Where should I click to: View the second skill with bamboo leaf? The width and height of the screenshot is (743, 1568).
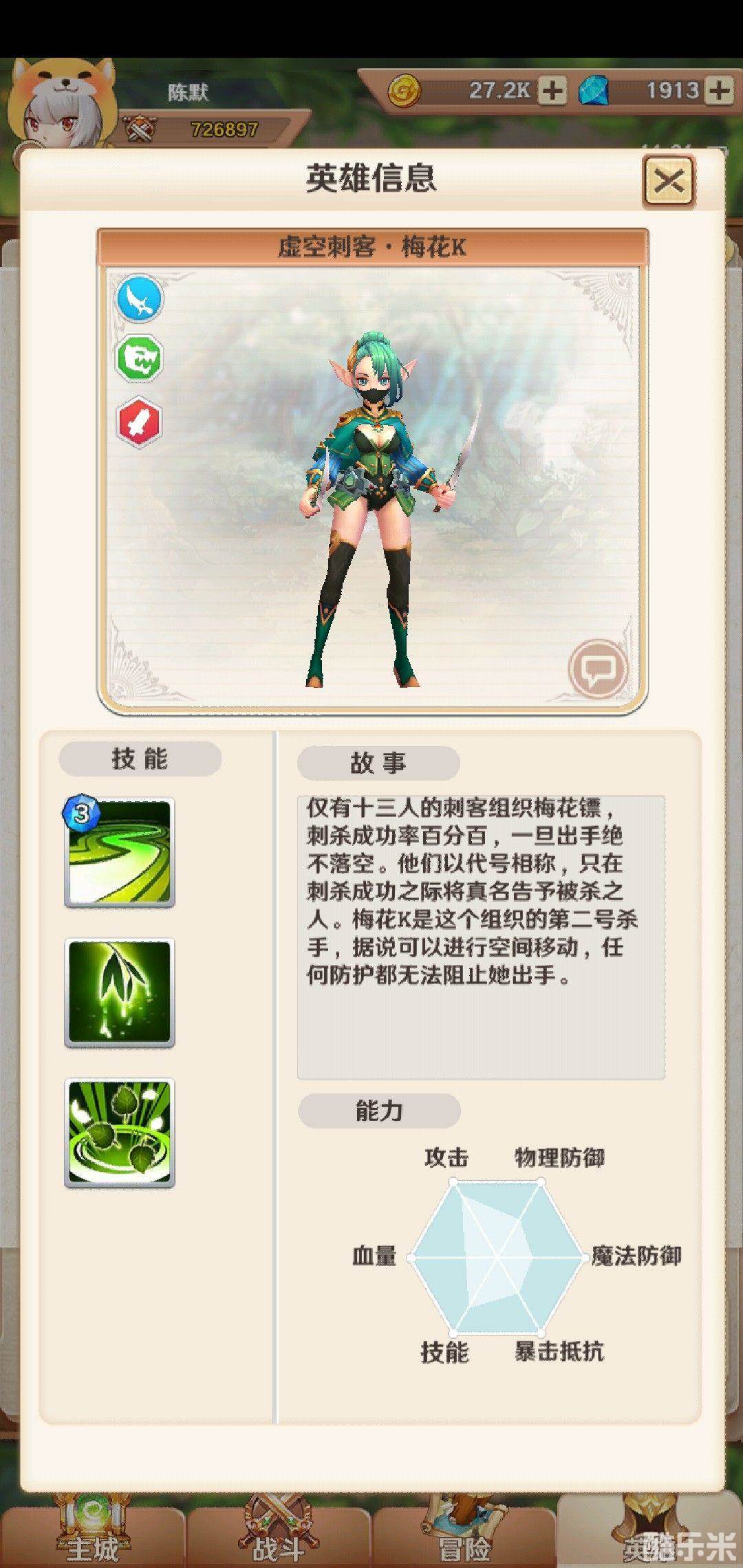click(120, 992)
